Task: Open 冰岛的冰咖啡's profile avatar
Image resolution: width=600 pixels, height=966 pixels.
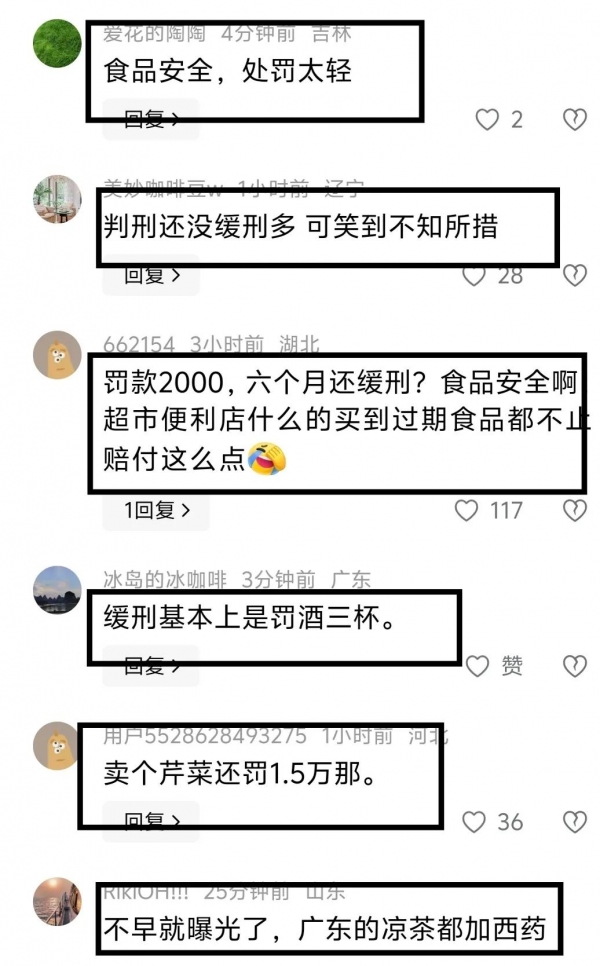Action: (x=57, y=590)
